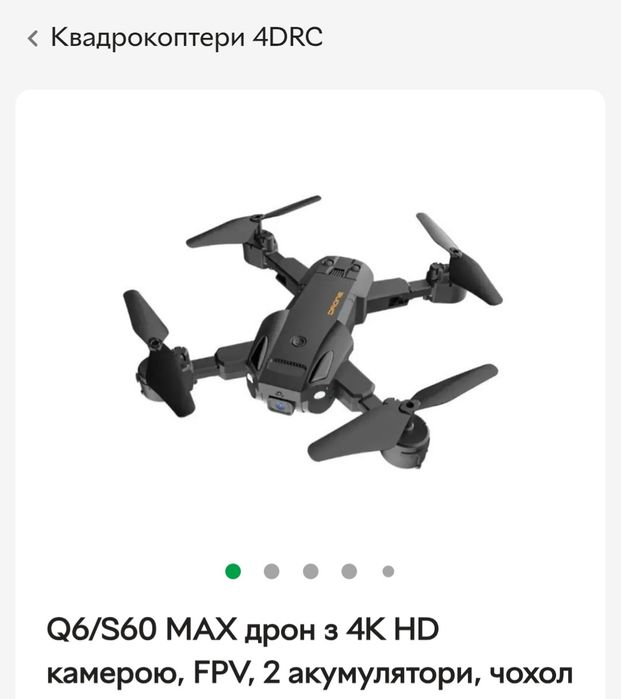Tap the fourth gallery indicator dot
The image size is (621, 699).
(x=349, y=571)
